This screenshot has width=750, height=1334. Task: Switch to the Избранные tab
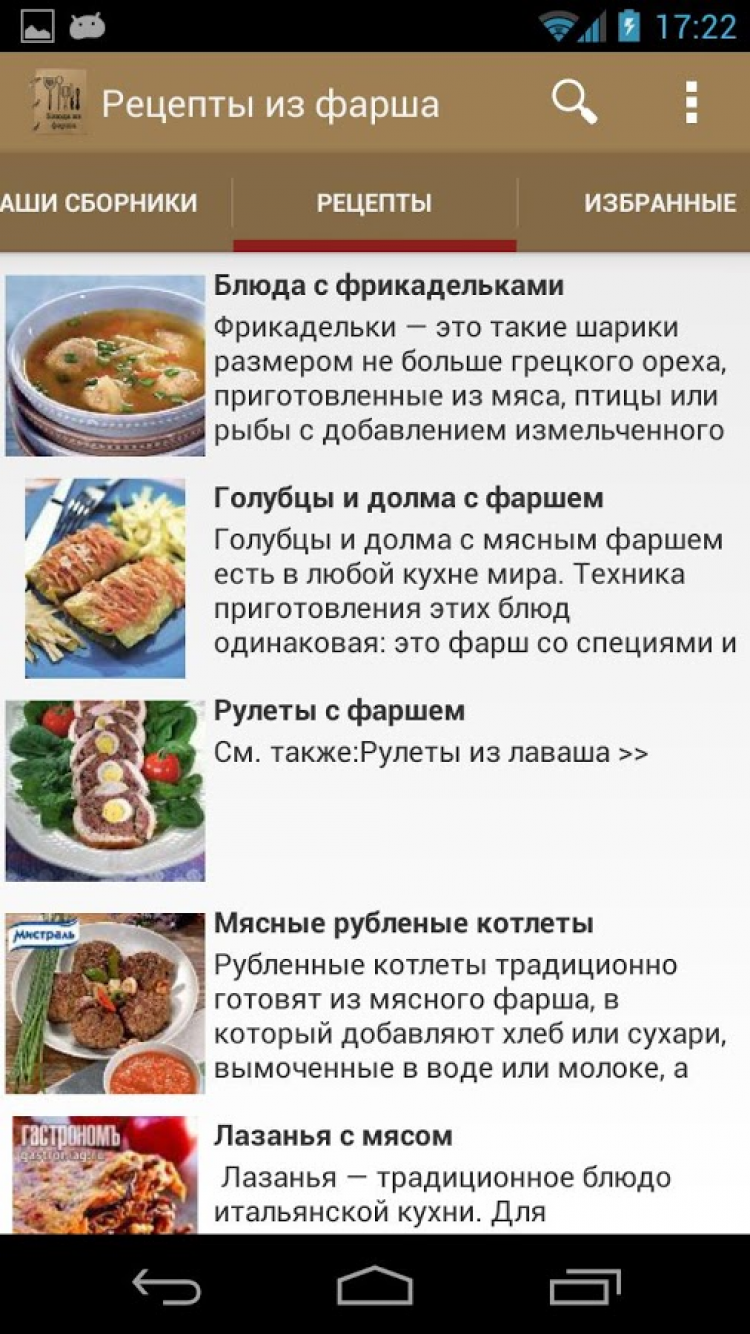(660, 203)
